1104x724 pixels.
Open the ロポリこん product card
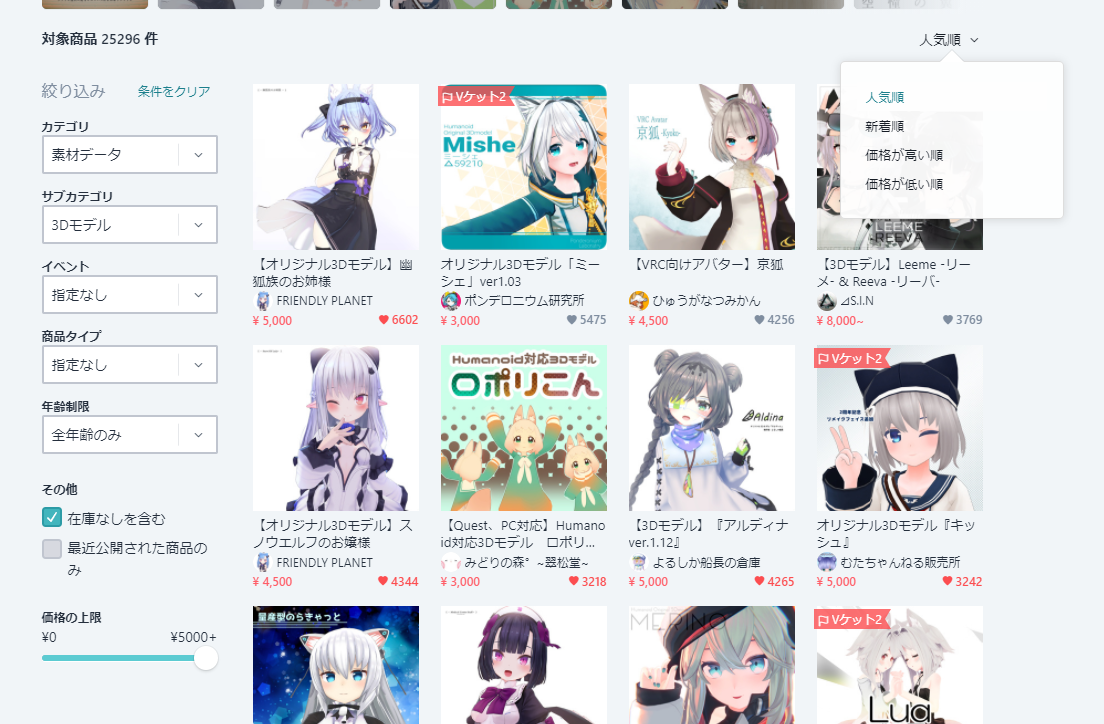(x=523, y=428)
